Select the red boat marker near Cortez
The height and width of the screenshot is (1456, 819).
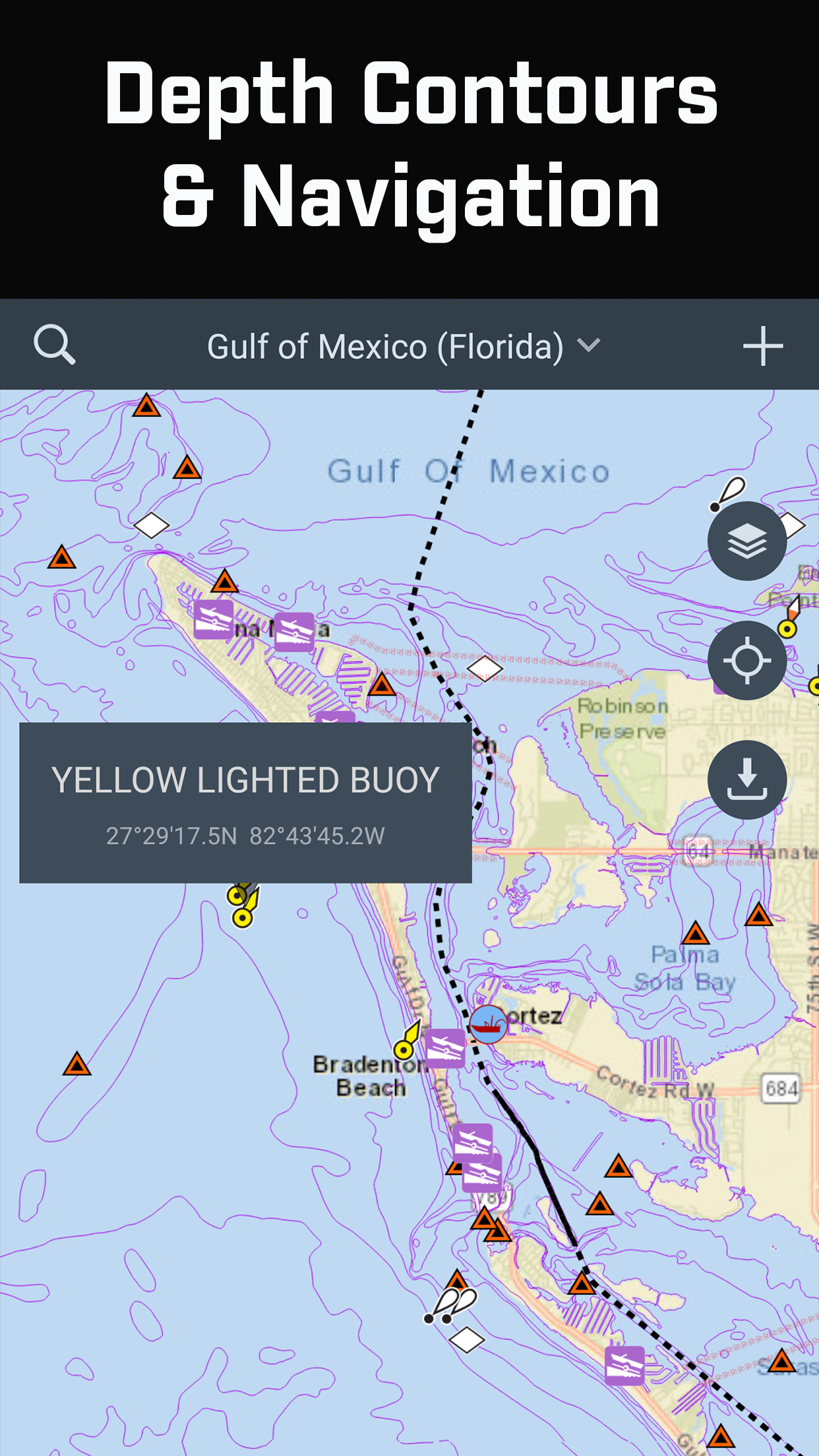tap(488, 1024)
